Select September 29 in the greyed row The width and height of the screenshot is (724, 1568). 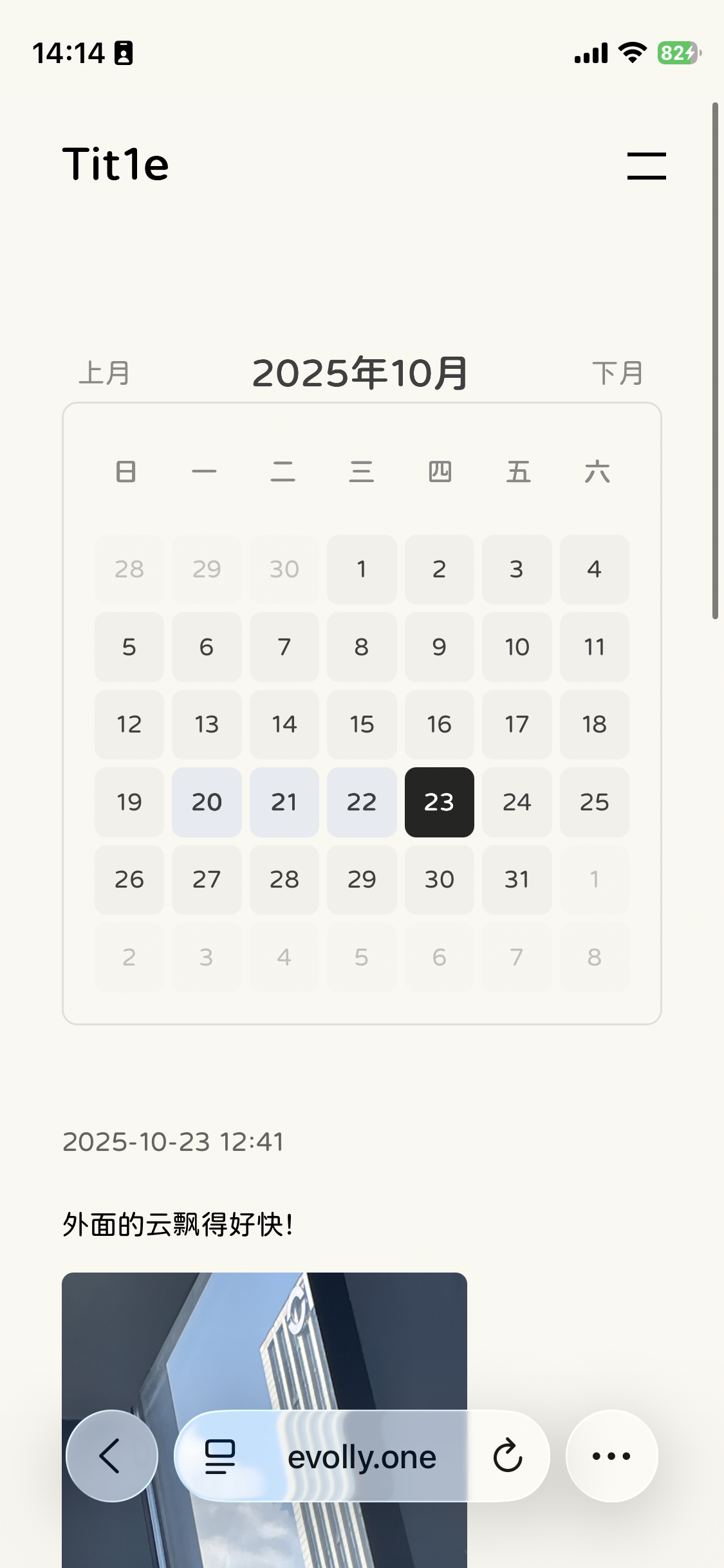pos(207,569)
